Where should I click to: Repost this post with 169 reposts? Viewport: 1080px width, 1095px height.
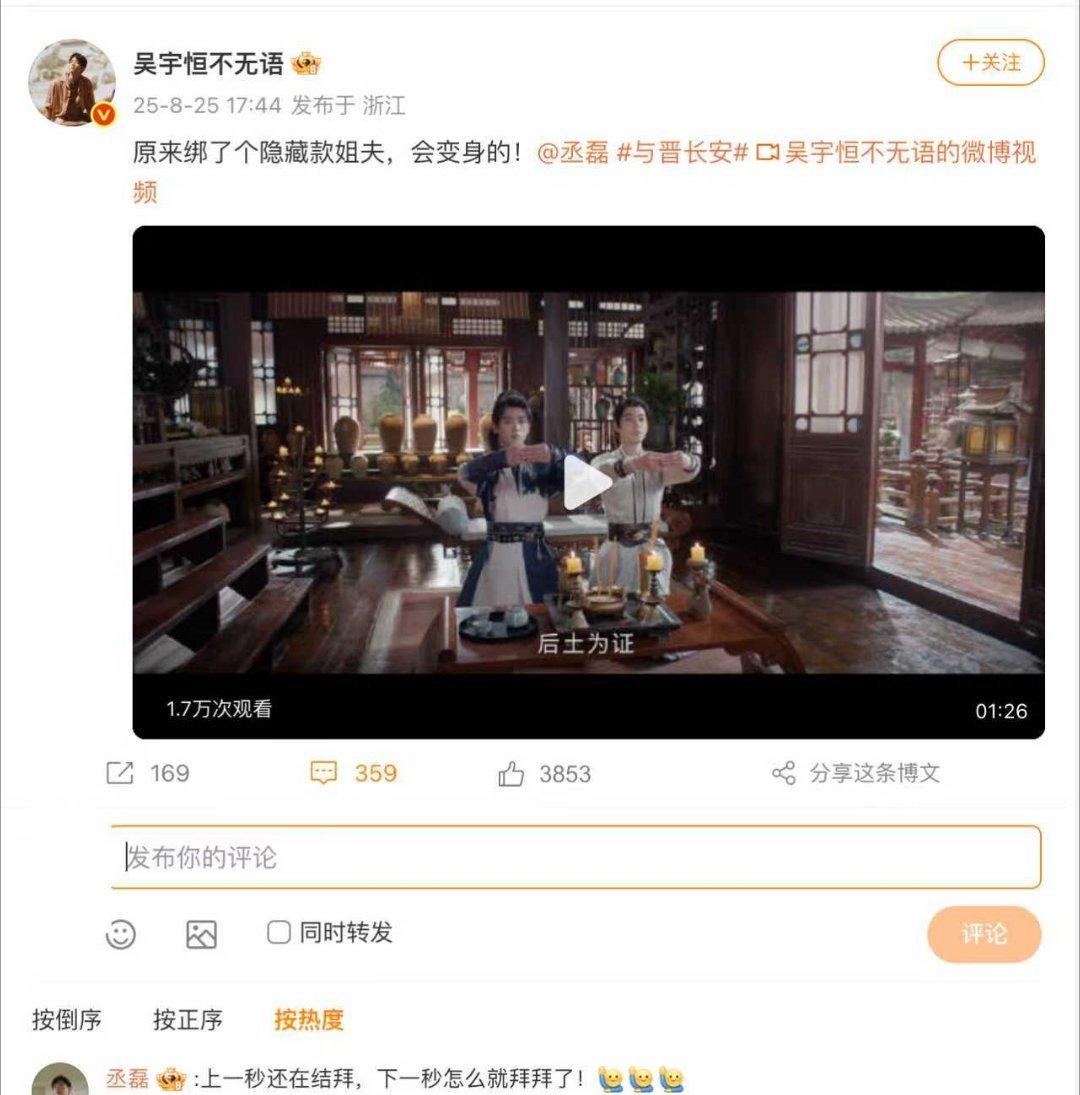[x=147, y=773]
